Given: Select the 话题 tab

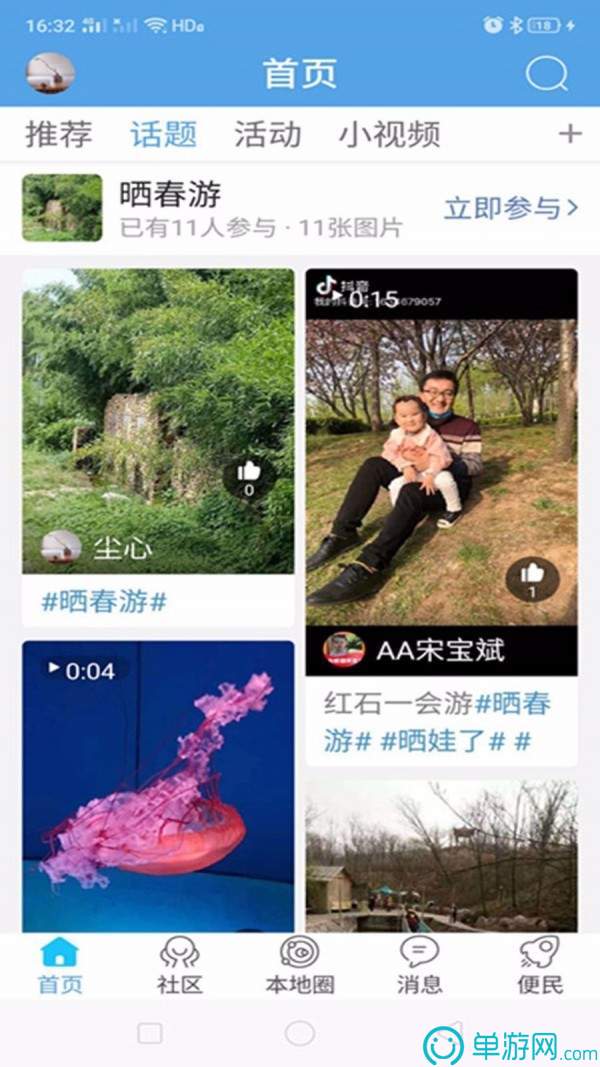Looking at the screenshot, I should (x=163, y=134).
